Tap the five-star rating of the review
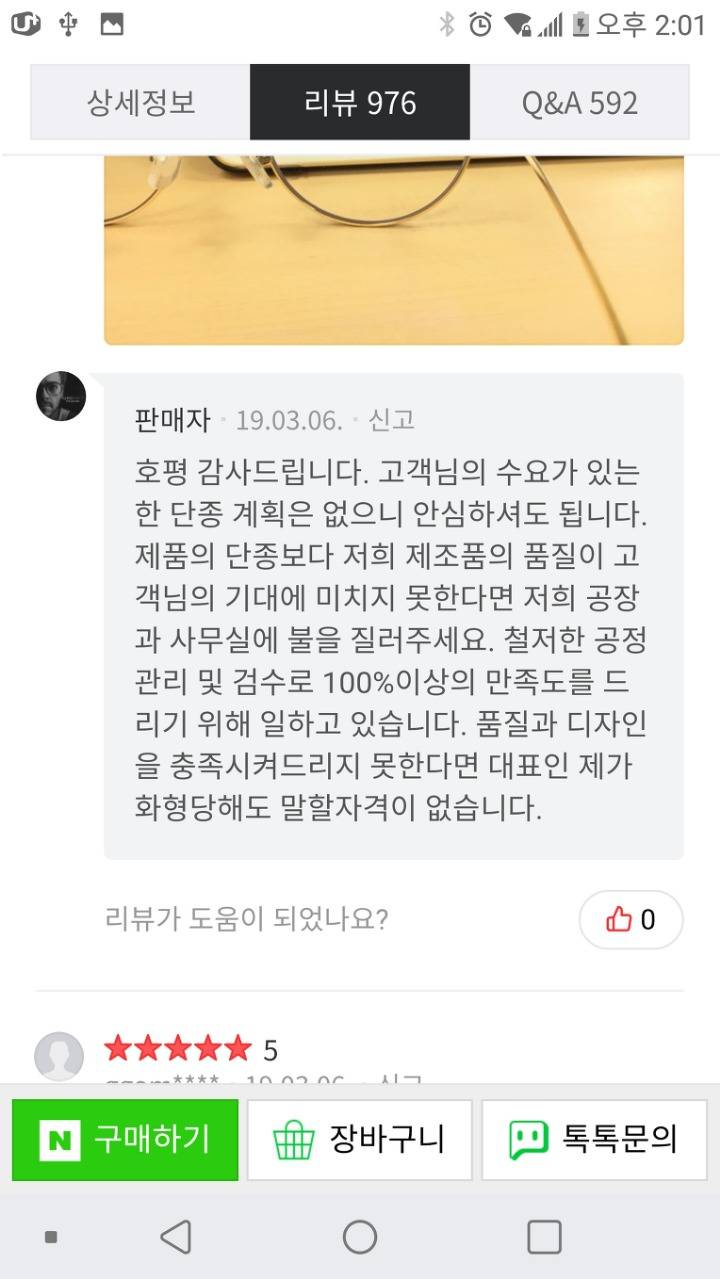Image resolution: width=720 pixels, height=1279 pixels. (x=175, y=1048)
